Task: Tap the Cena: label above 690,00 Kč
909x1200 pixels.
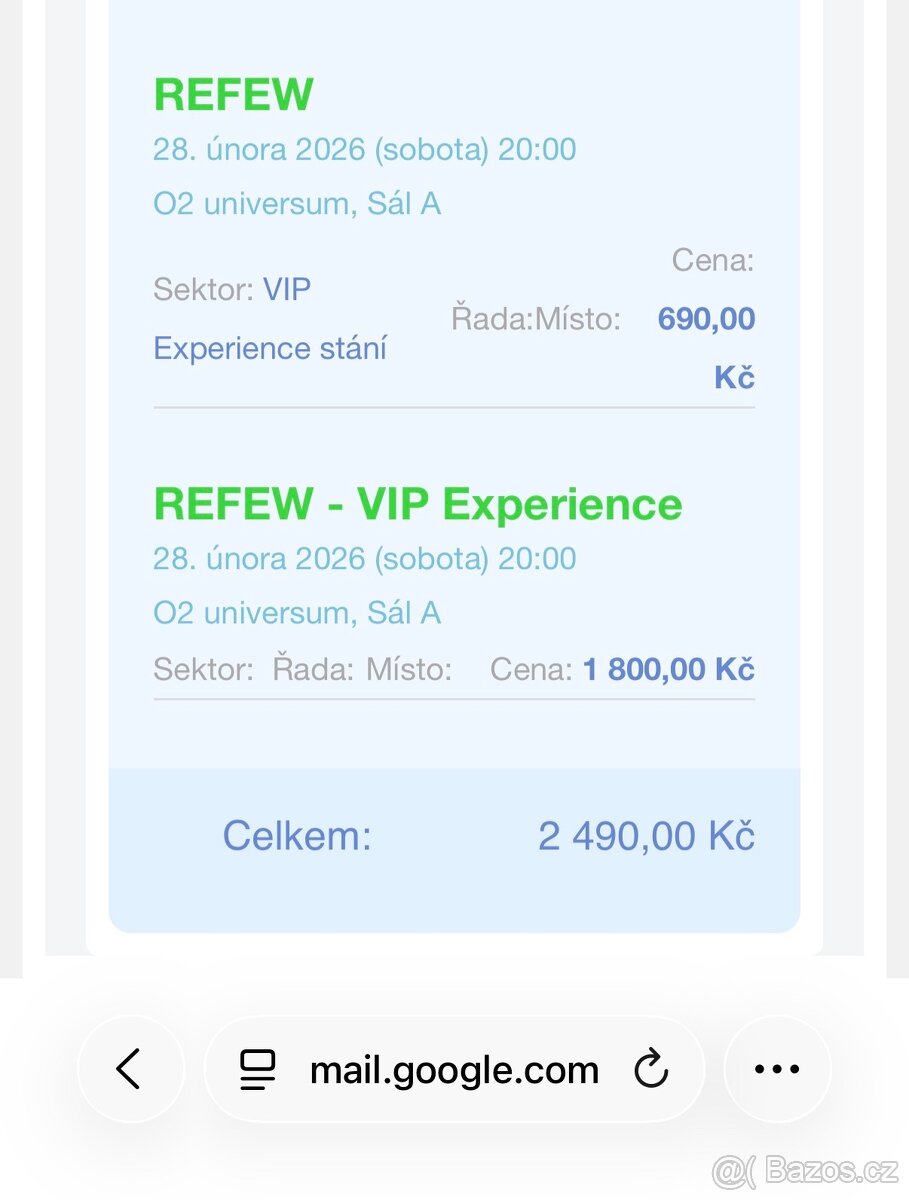Action: tap(713, 260)
